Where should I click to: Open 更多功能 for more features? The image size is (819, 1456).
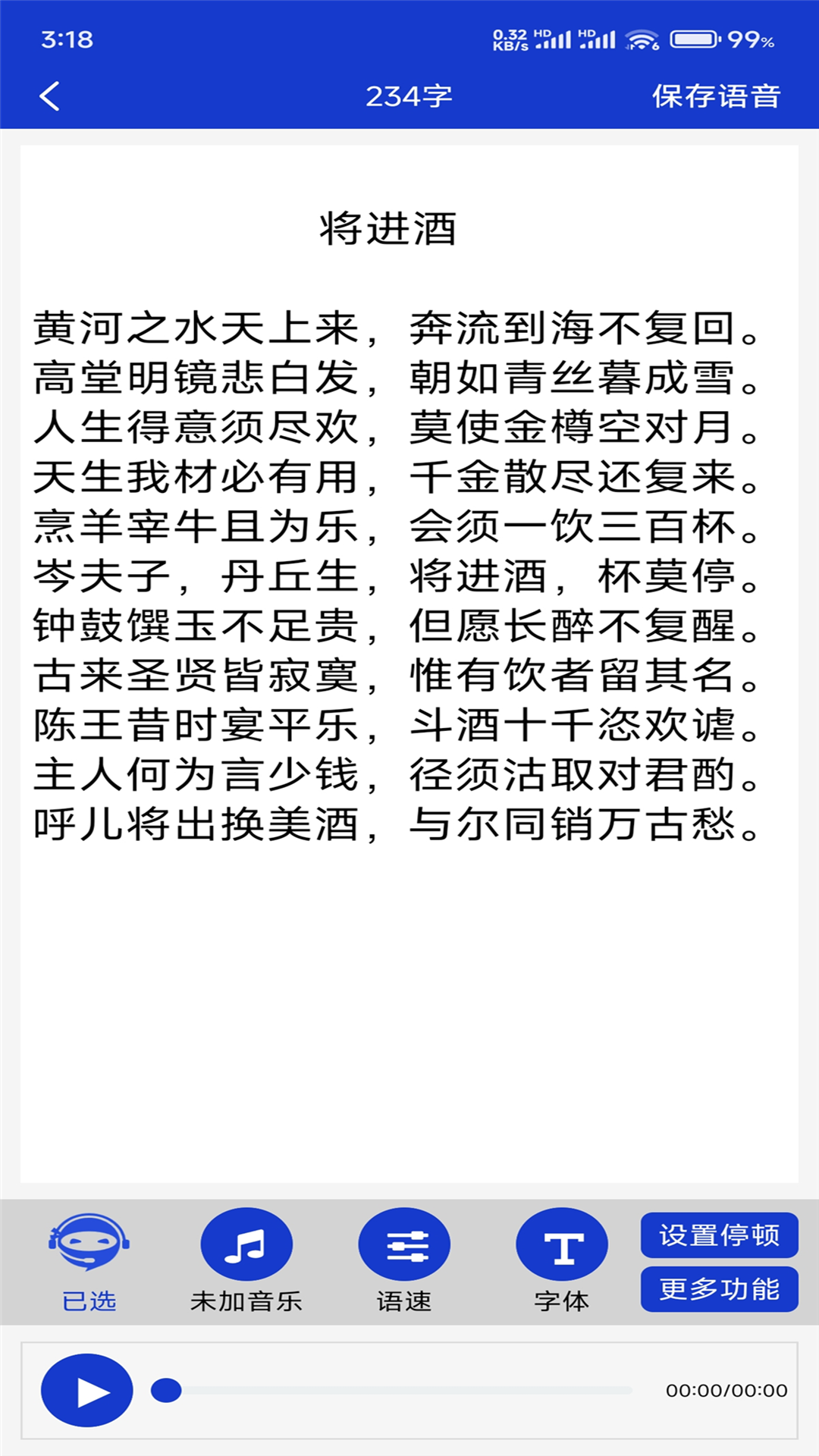tap(719, 1289)
